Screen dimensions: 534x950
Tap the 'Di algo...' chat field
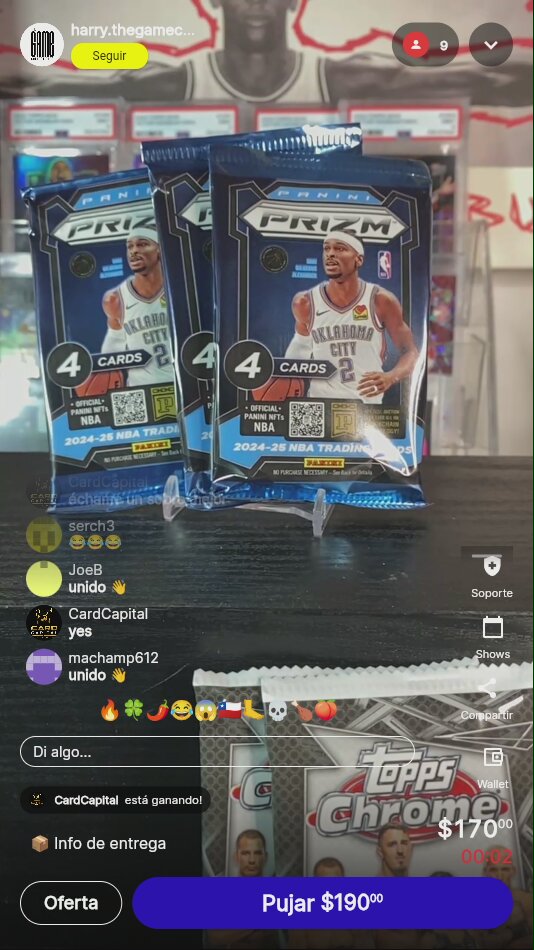217,752
